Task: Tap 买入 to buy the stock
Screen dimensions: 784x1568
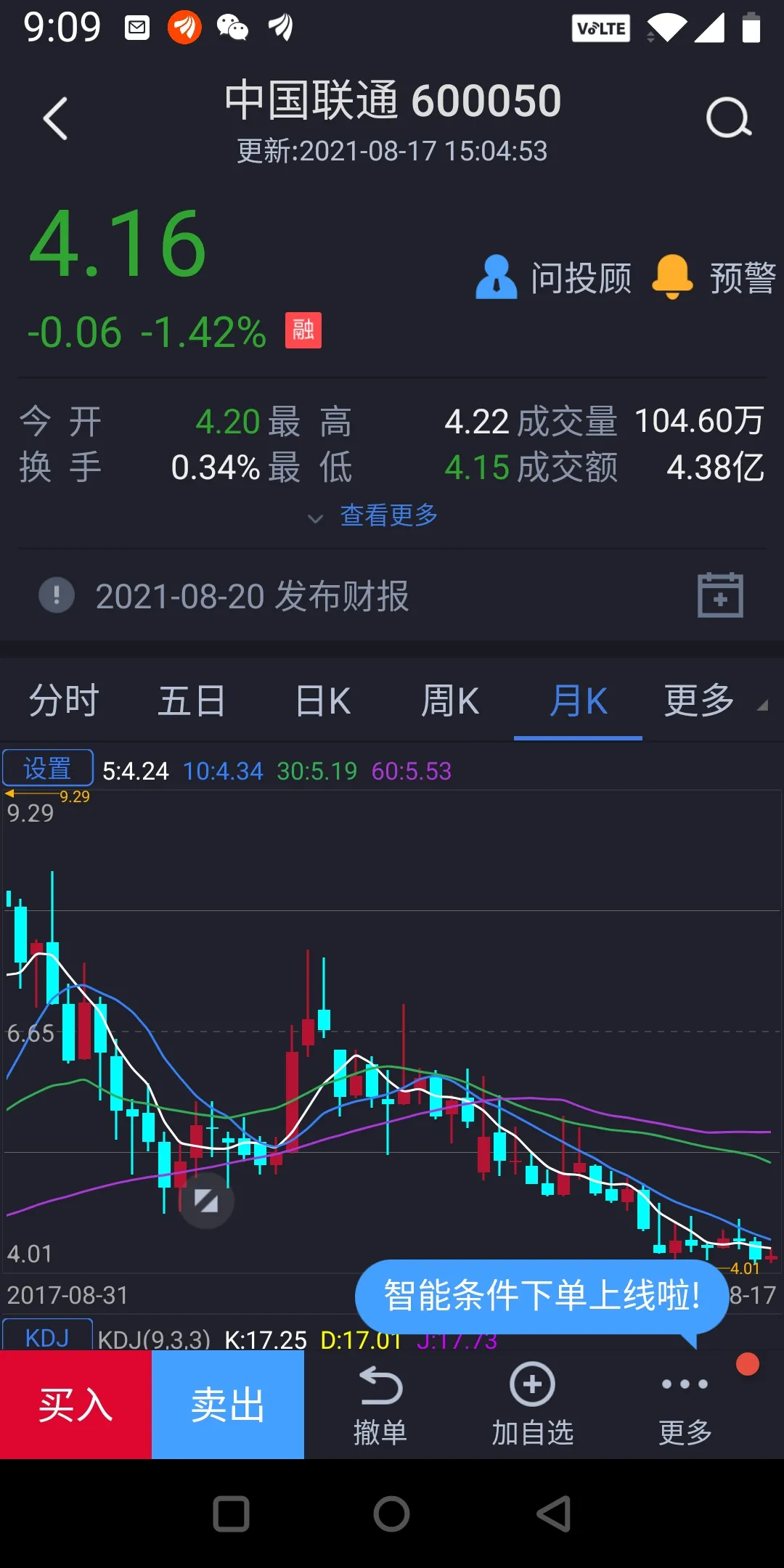Action: coord(75,1405)
